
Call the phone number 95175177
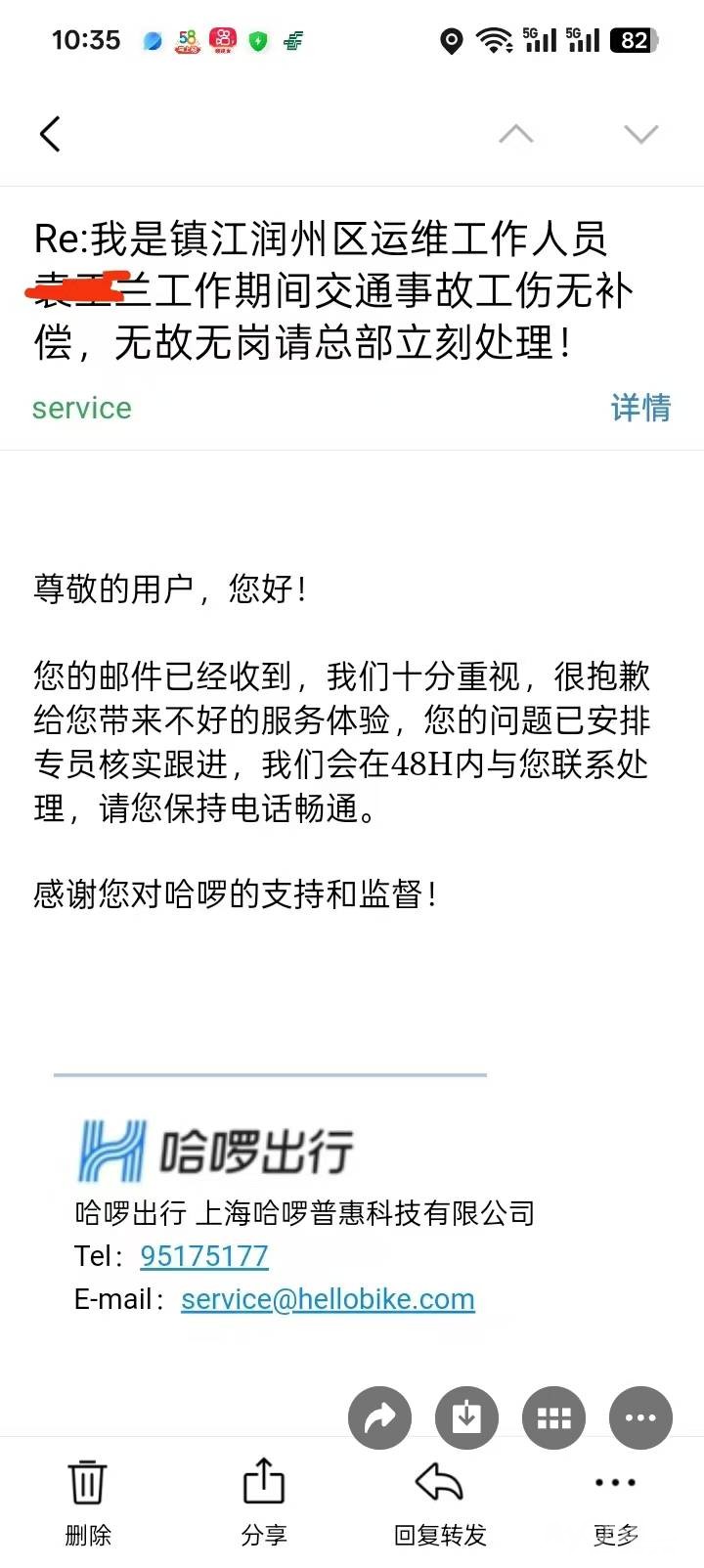tap(204, 1256)
